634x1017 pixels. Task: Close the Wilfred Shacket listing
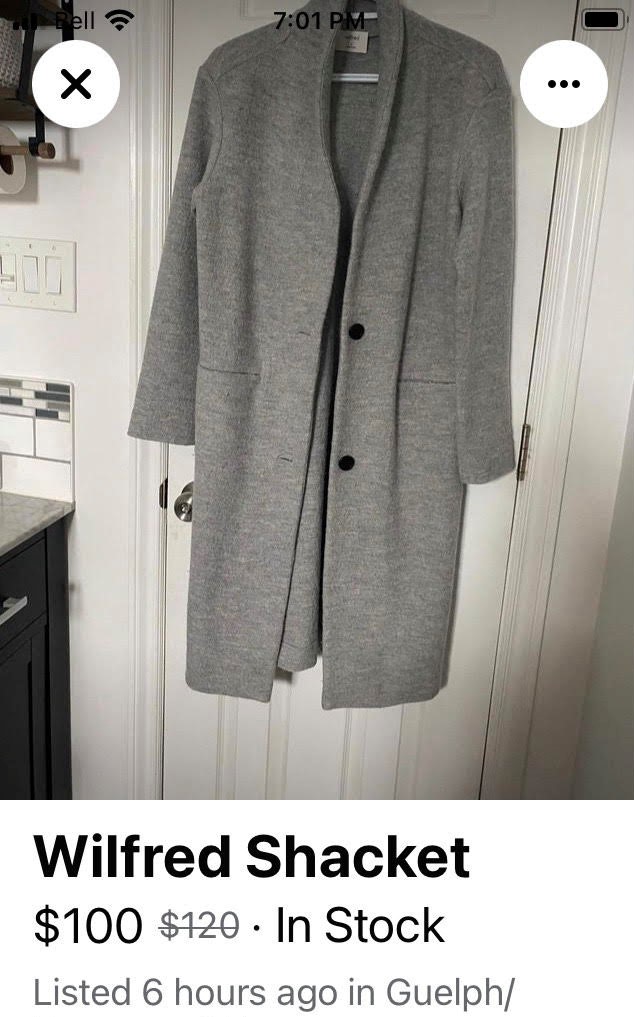point(76,85)
